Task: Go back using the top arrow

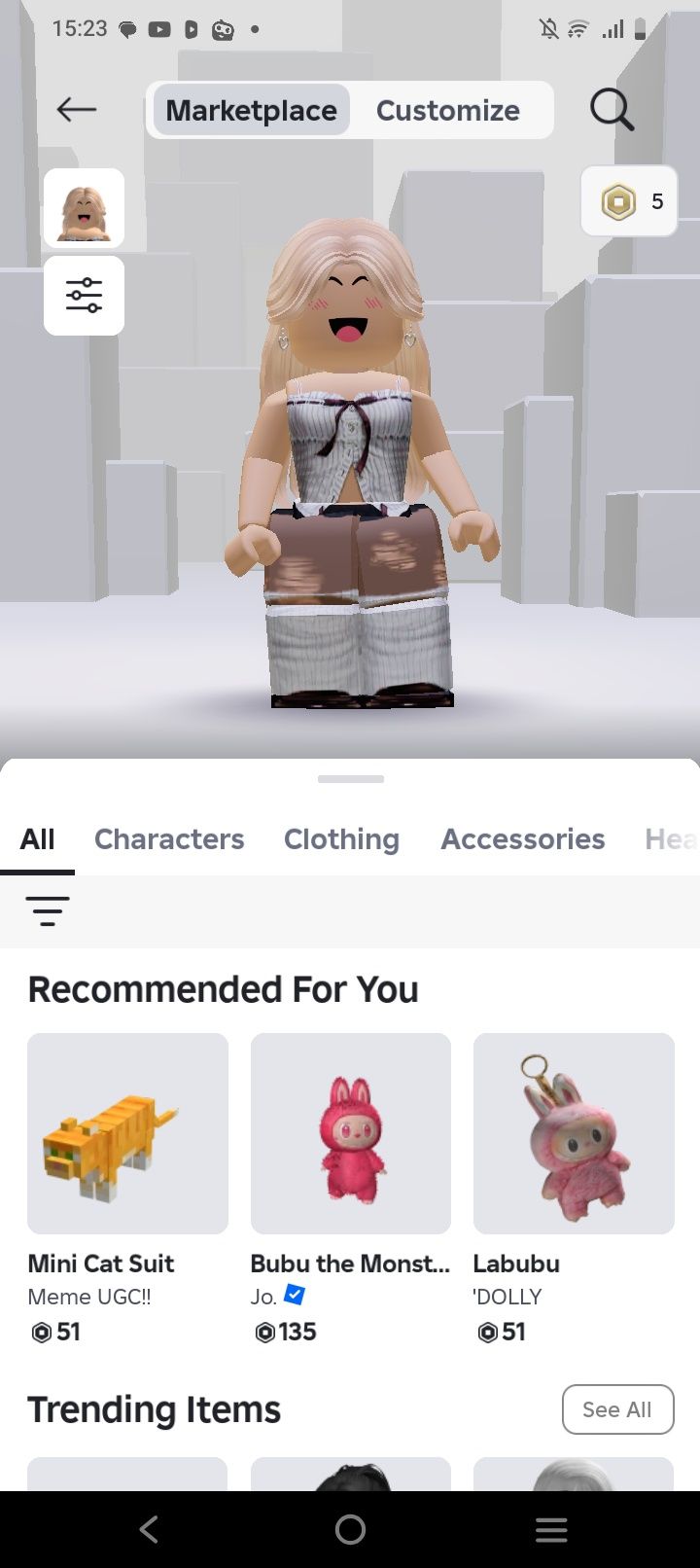Action: tap(77, 110)
